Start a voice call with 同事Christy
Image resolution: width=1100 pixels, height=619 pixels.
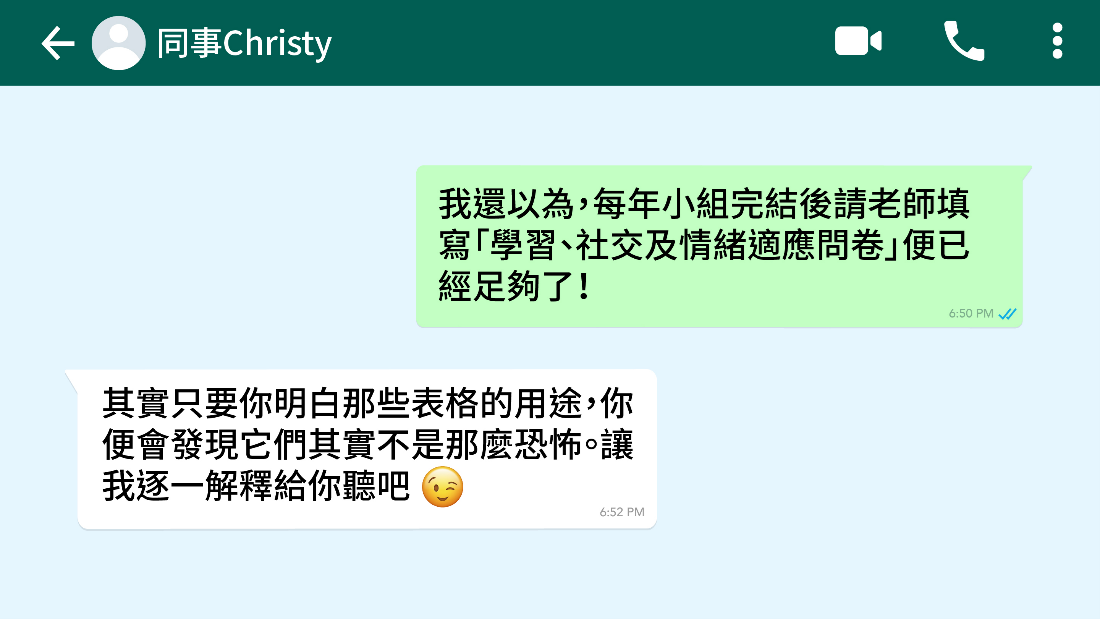[x=964, y=42]
